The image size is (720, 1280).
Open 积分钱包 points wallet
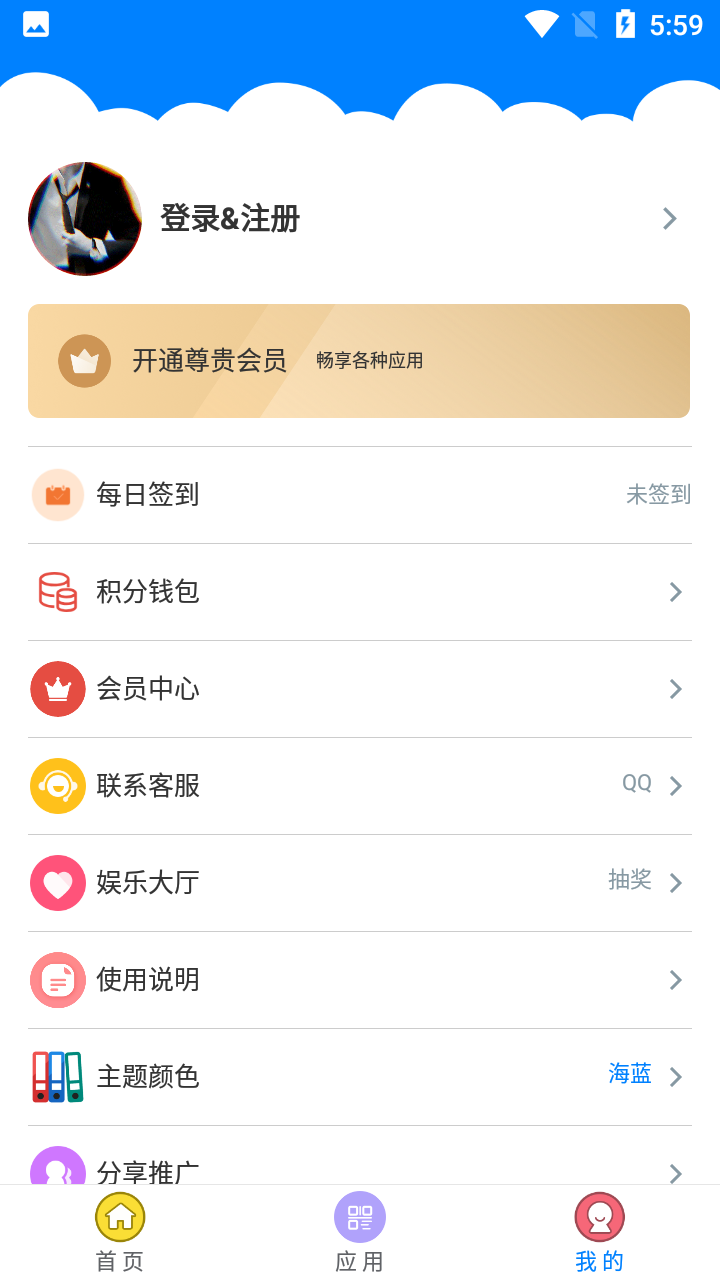point(360,592)
